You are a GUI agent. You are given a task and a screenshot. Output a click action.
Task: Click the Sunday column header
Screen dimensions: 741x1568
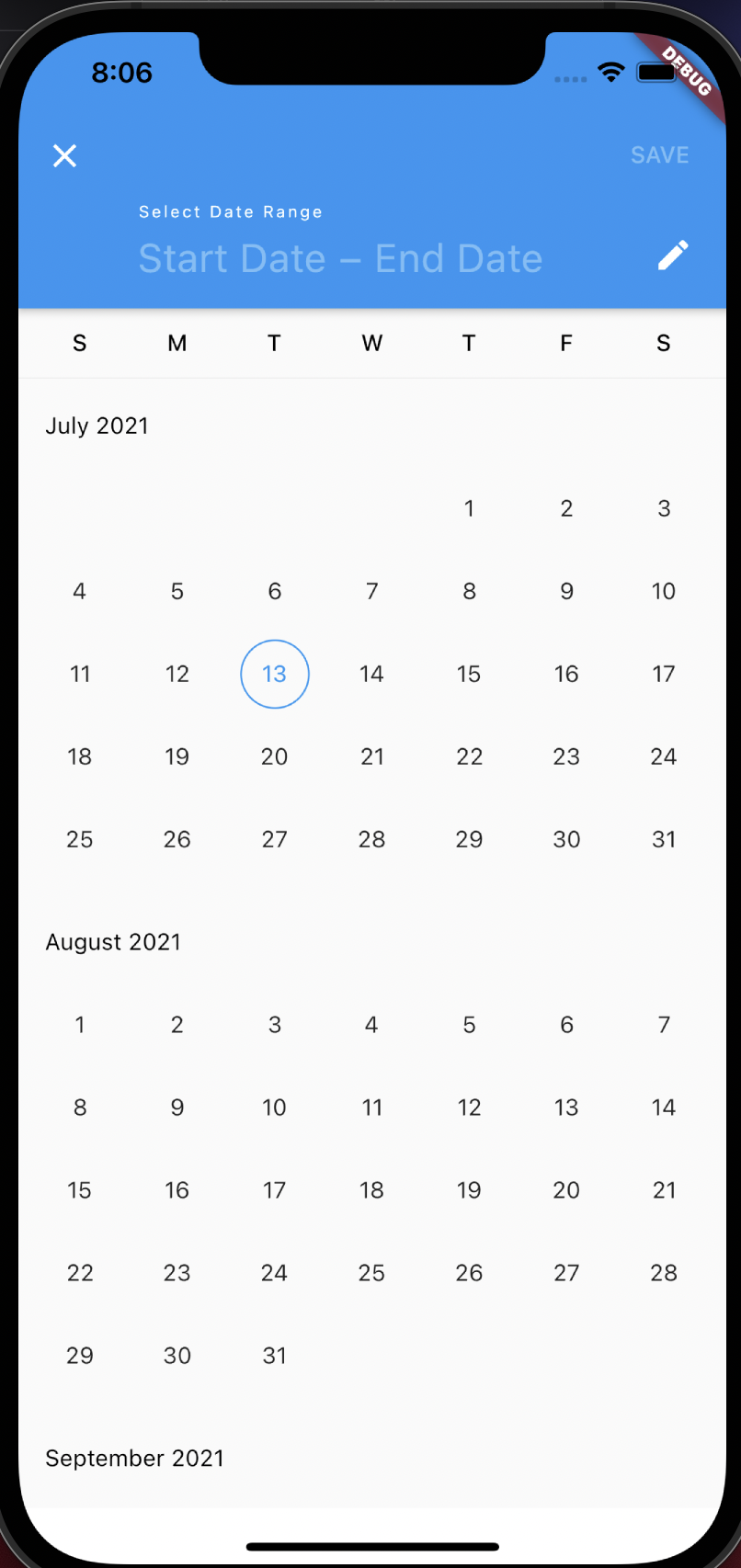pyautogui.click(x=80, y=343)
